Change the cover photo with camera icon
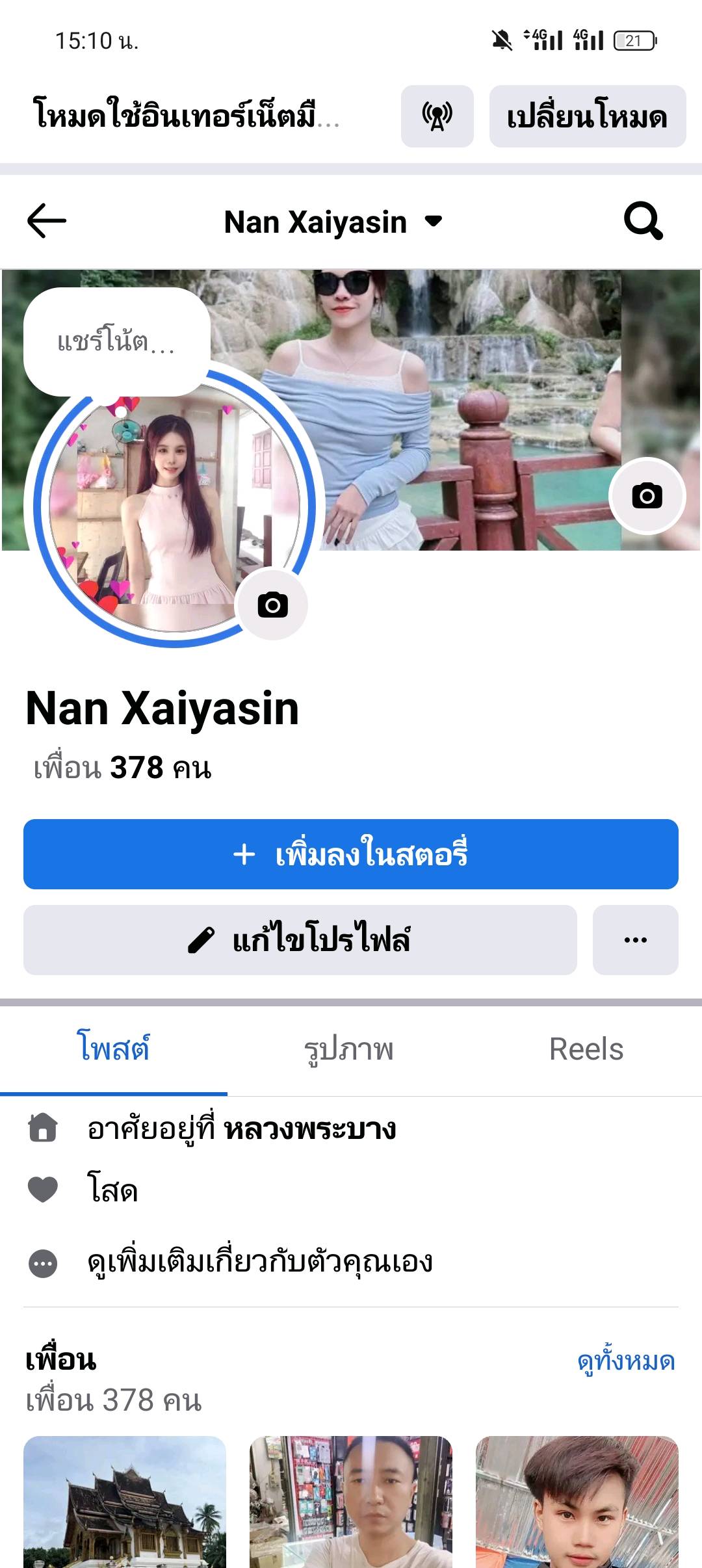 (x=647, y=496)
